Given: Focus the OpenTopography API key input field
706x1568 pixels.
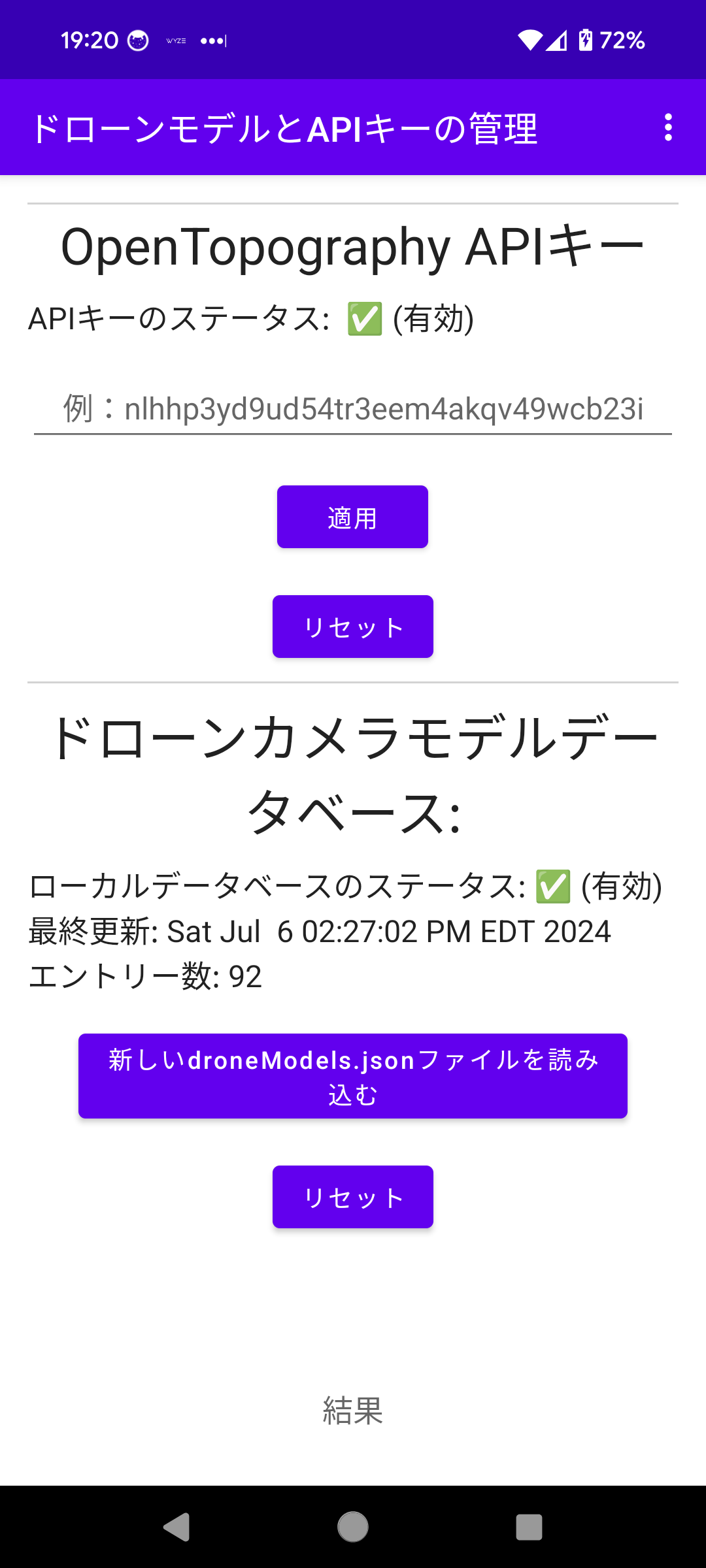Looking at the screenshot, I should coord(353,409).
